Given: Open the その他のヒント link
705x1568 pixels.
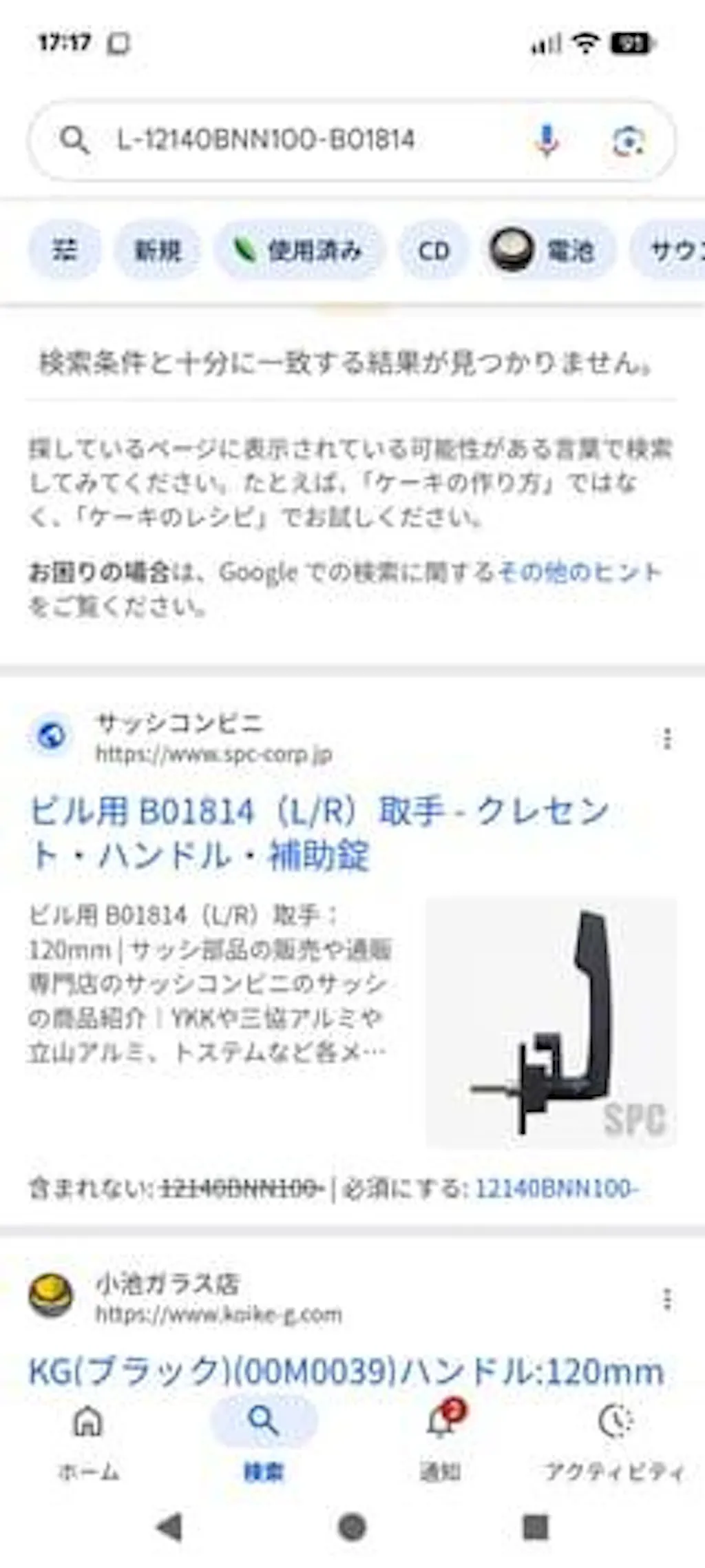Looking at the screenshot, I should point(578,572).
